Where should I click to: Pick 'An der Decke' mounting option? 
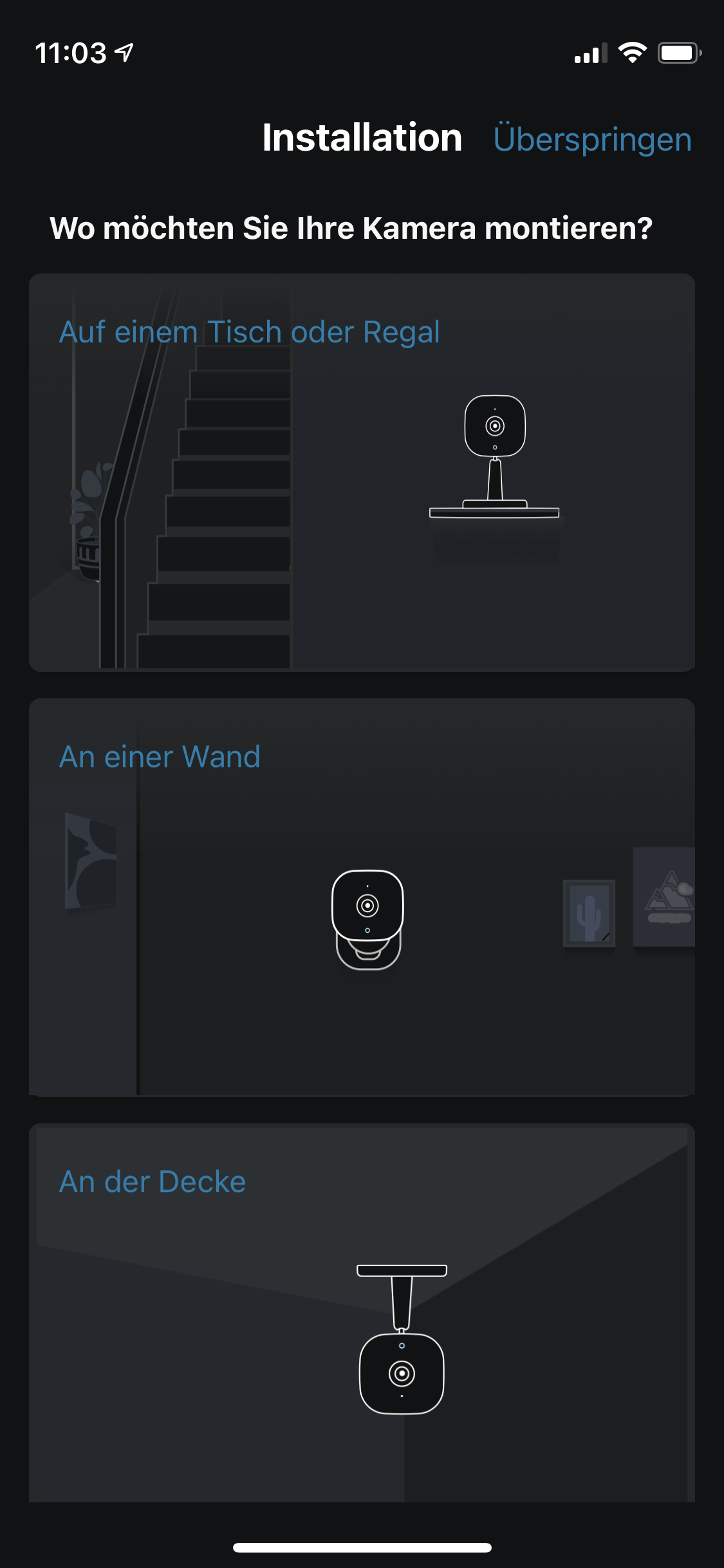point(362,1313)
